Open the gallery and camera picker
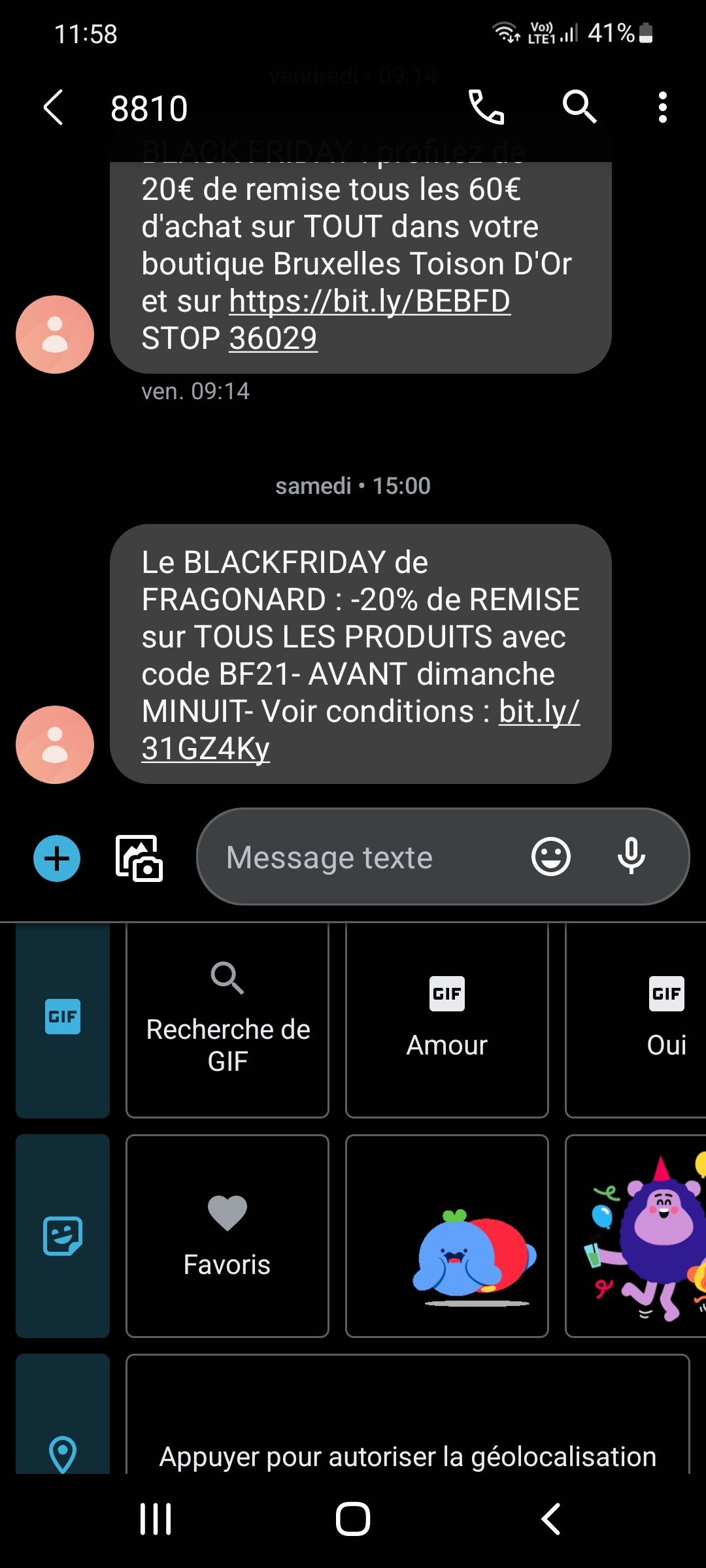The height and width of the screenshot is (1568, 706). (x=139, y=858)
